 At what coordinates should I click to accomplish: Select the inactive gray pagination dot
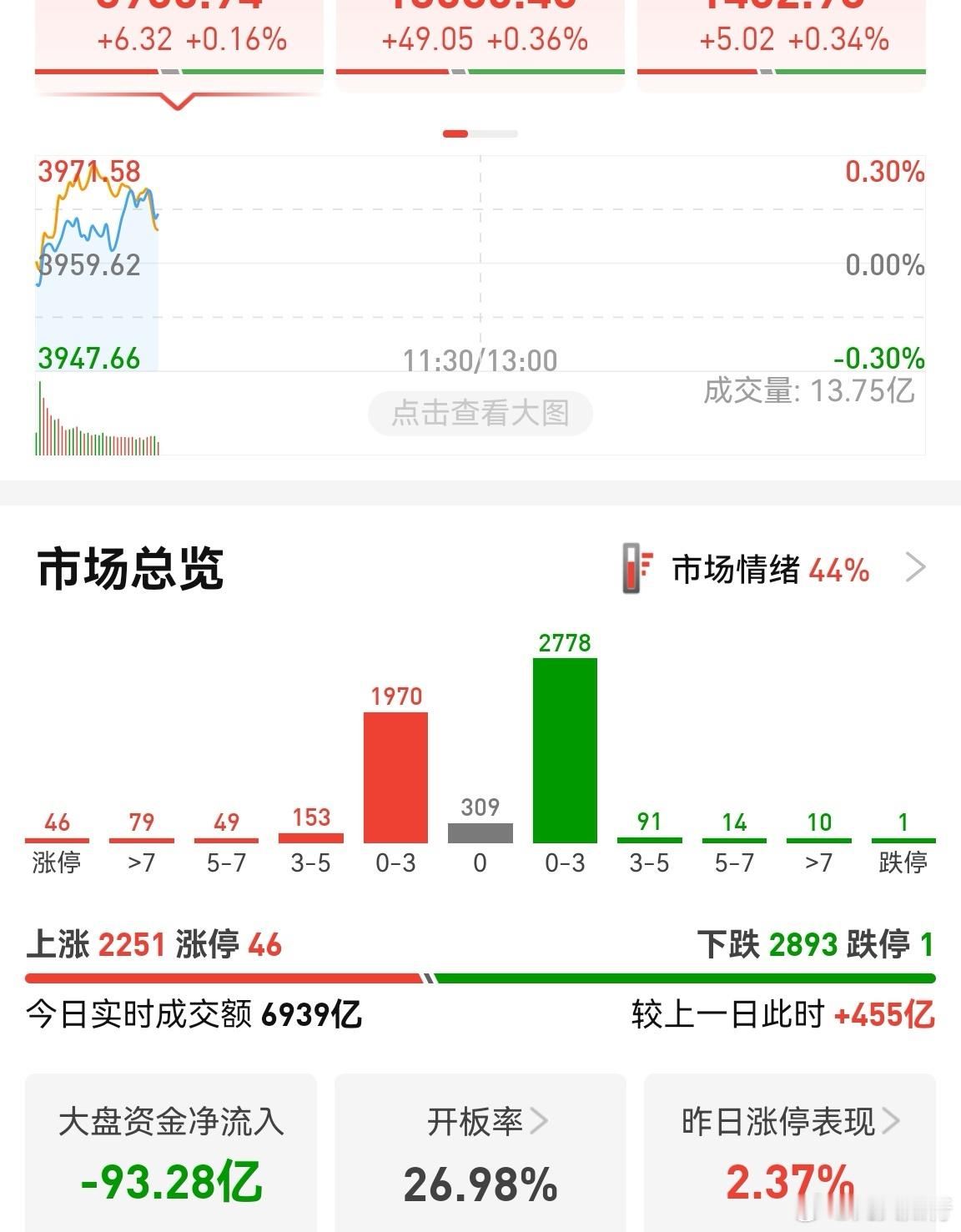pyautogui.click(x=501, y=133)
